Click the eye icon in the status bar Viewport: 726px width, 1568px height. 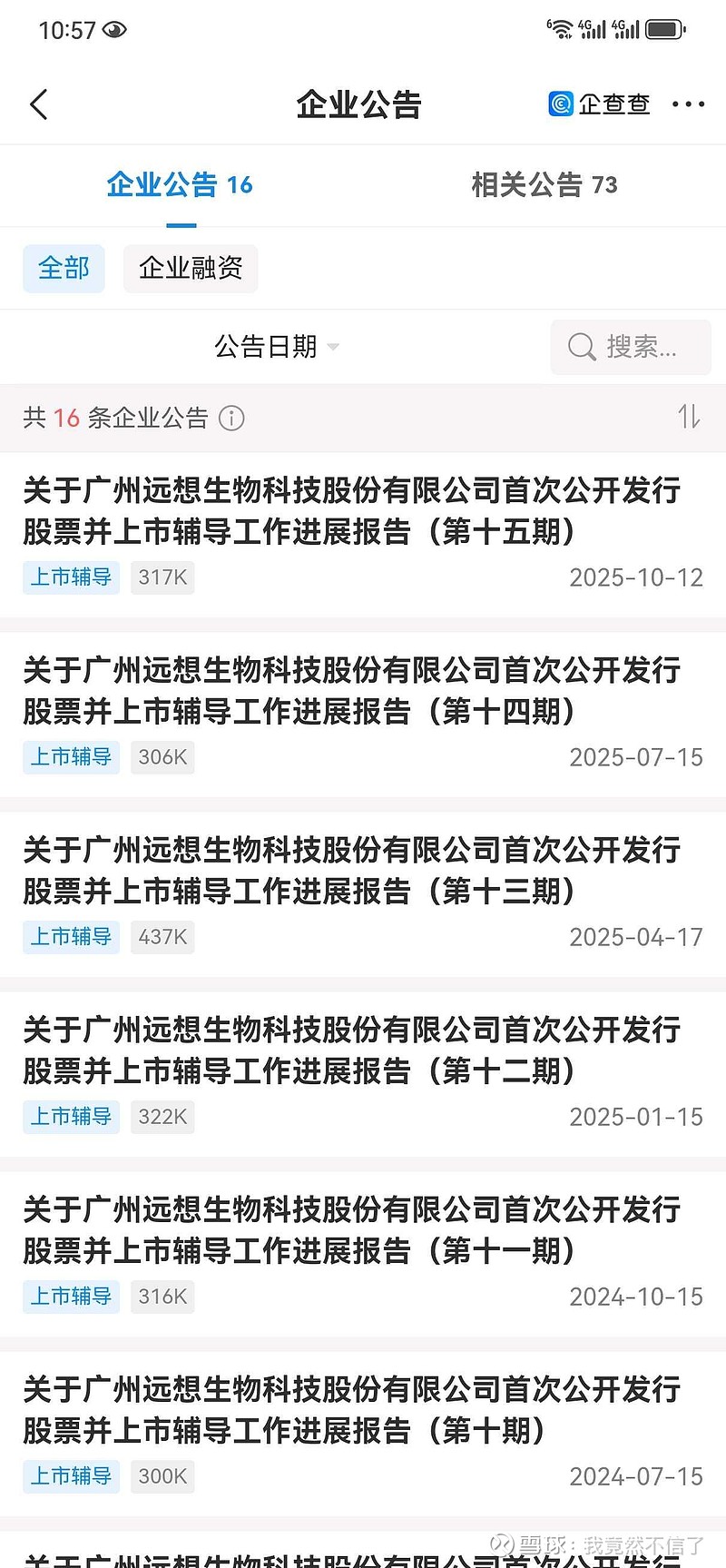pos(113,30)
